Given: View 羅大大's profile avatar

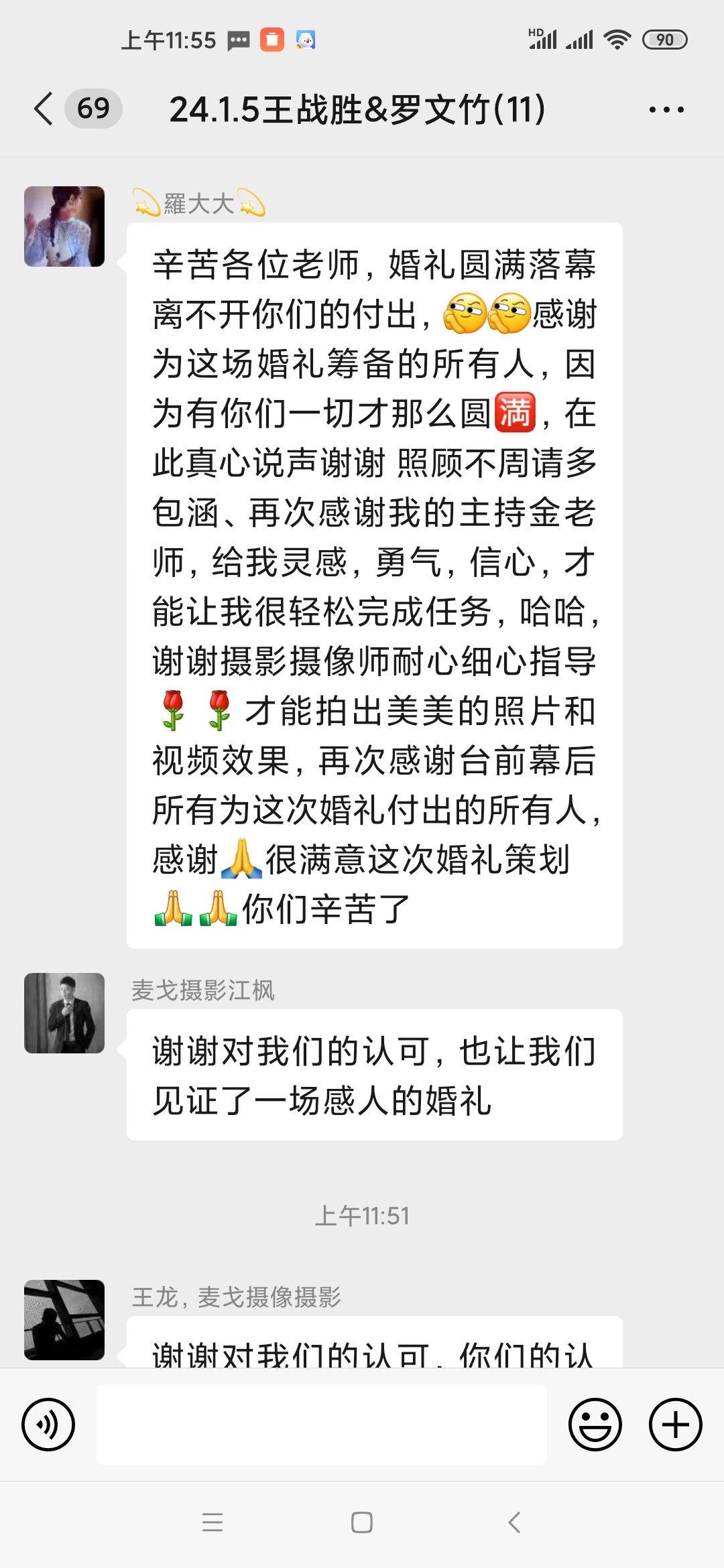Looking at the screenshot, I should point(64,226).
